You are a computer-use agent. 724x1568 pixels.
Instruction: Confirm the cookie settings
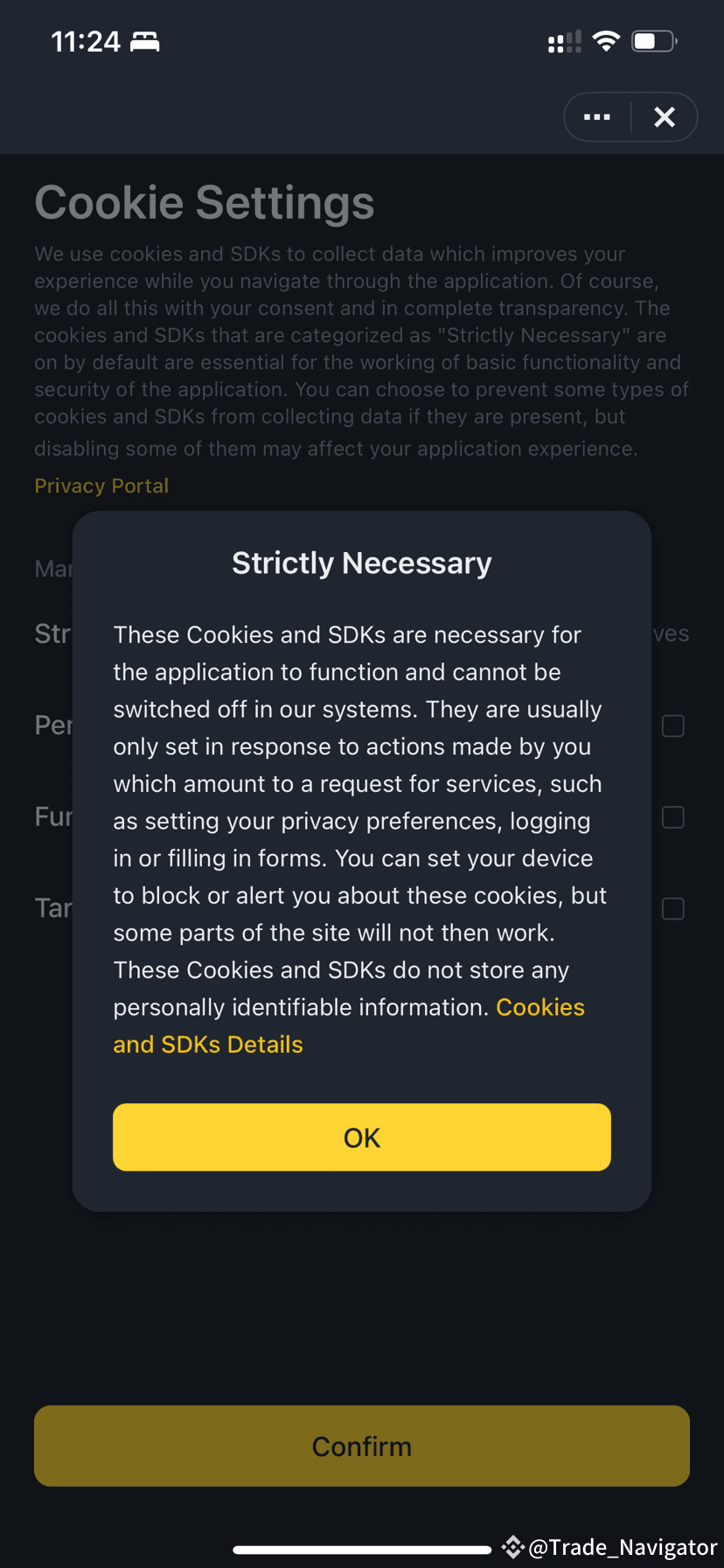361,1445
